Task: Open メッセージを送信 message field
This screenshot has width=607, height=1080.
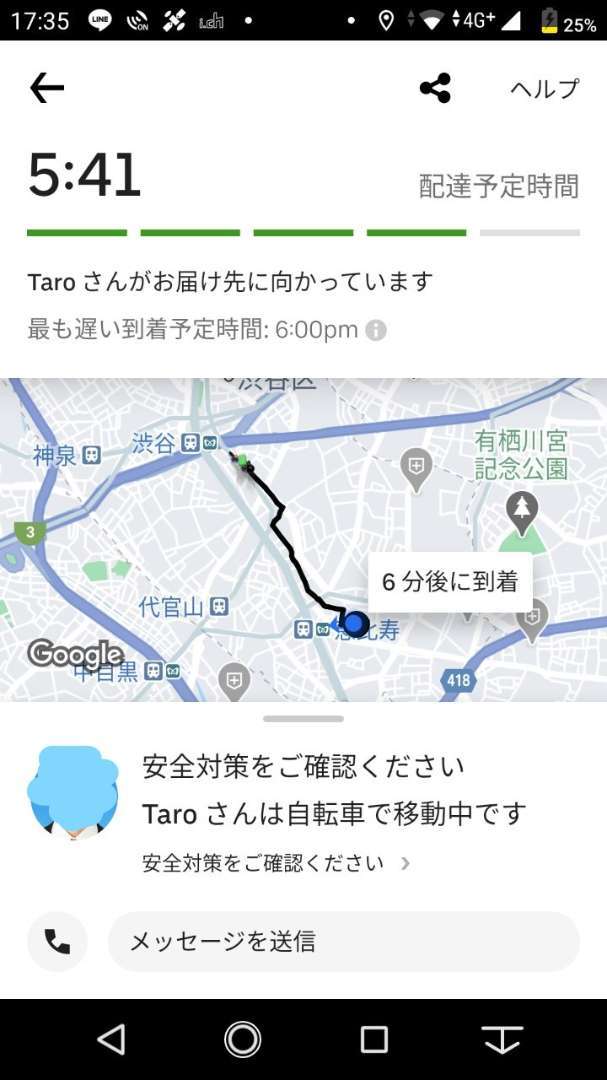Action: point(343,941)
